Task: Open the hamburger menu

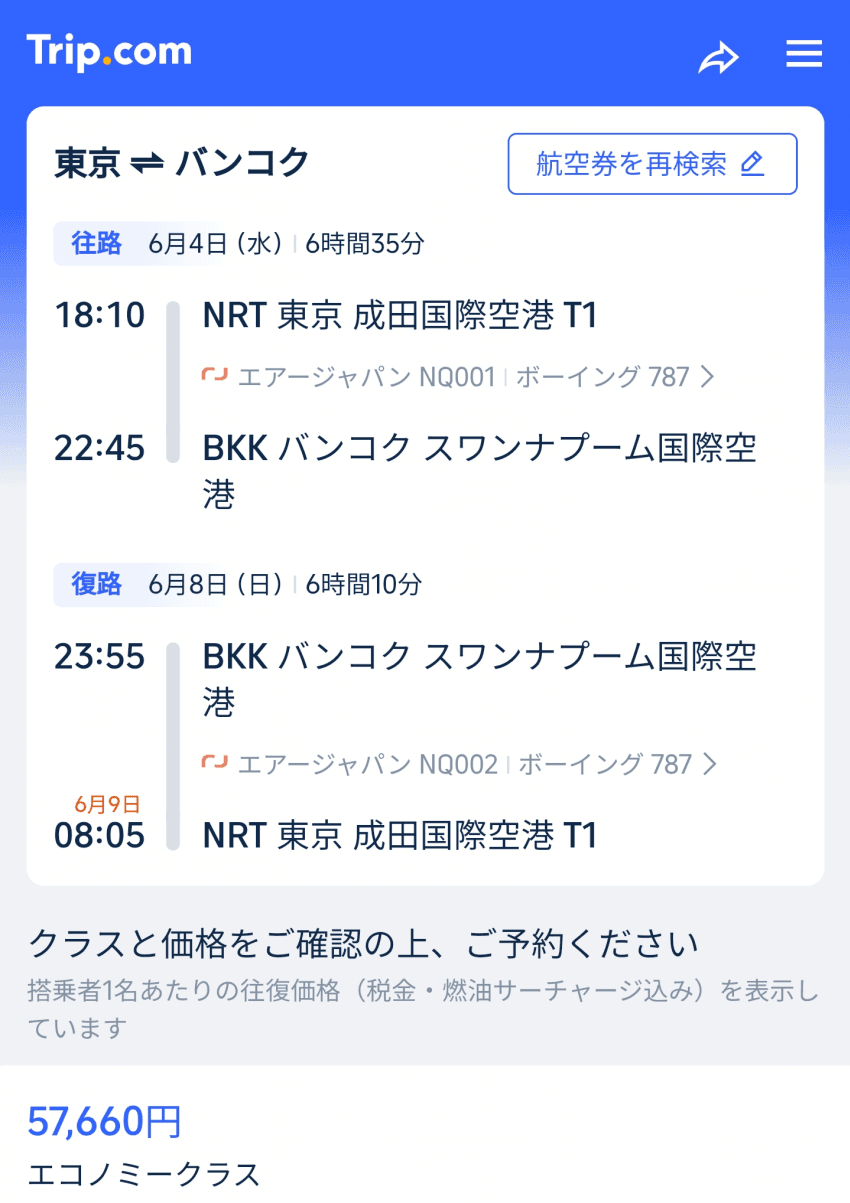Action: tap(803, 55)
